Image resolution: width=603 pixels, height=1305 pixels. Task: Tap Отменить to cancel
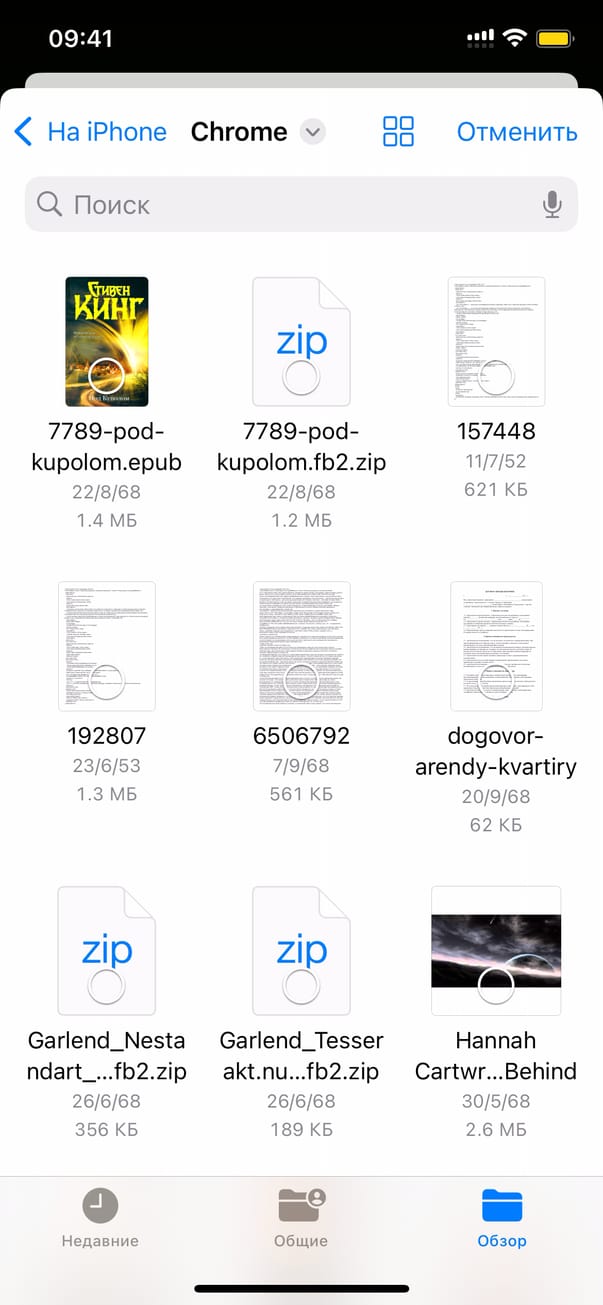click(517, 132)
